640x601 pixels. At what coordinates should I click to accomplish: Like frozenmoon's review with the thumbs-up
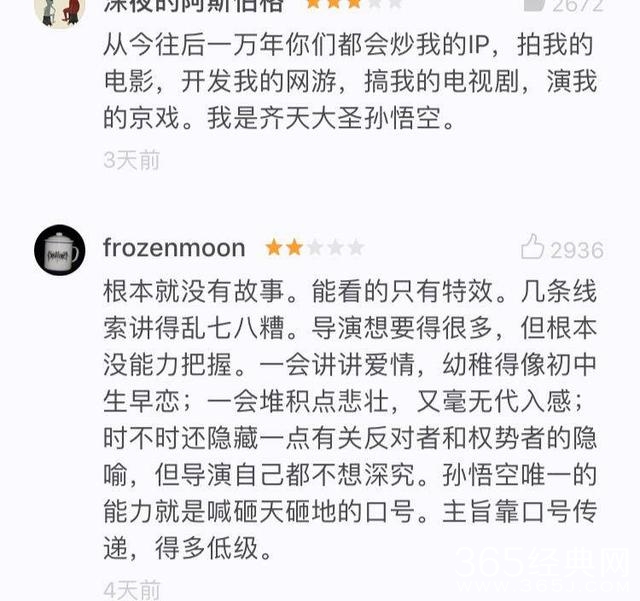pos(532,247)
